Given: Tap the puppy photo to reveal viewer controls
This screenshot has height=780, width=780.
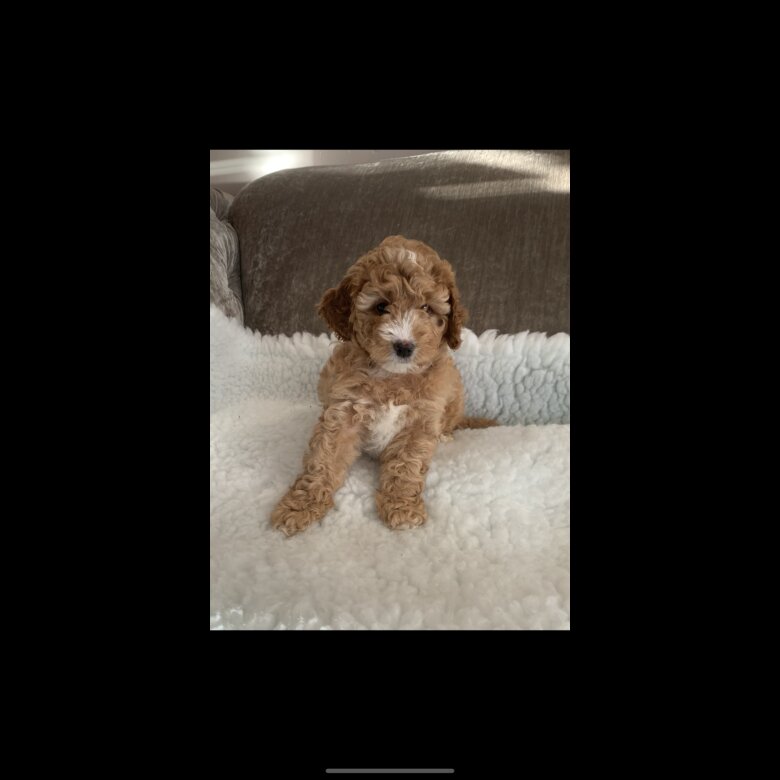Looking at the screenshot, I should point(390,390).
